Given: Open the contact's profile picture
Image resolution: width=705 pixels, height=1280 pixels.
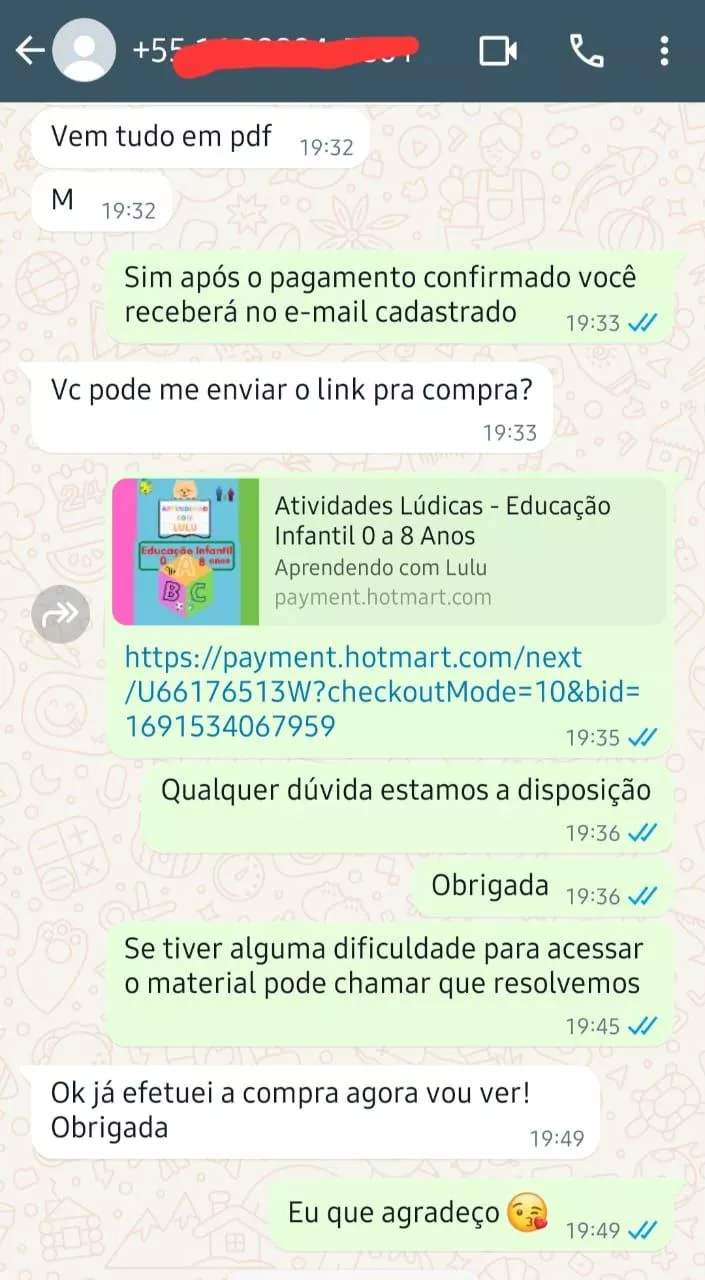Looking at the screenshot, I should tap(84, 50).
